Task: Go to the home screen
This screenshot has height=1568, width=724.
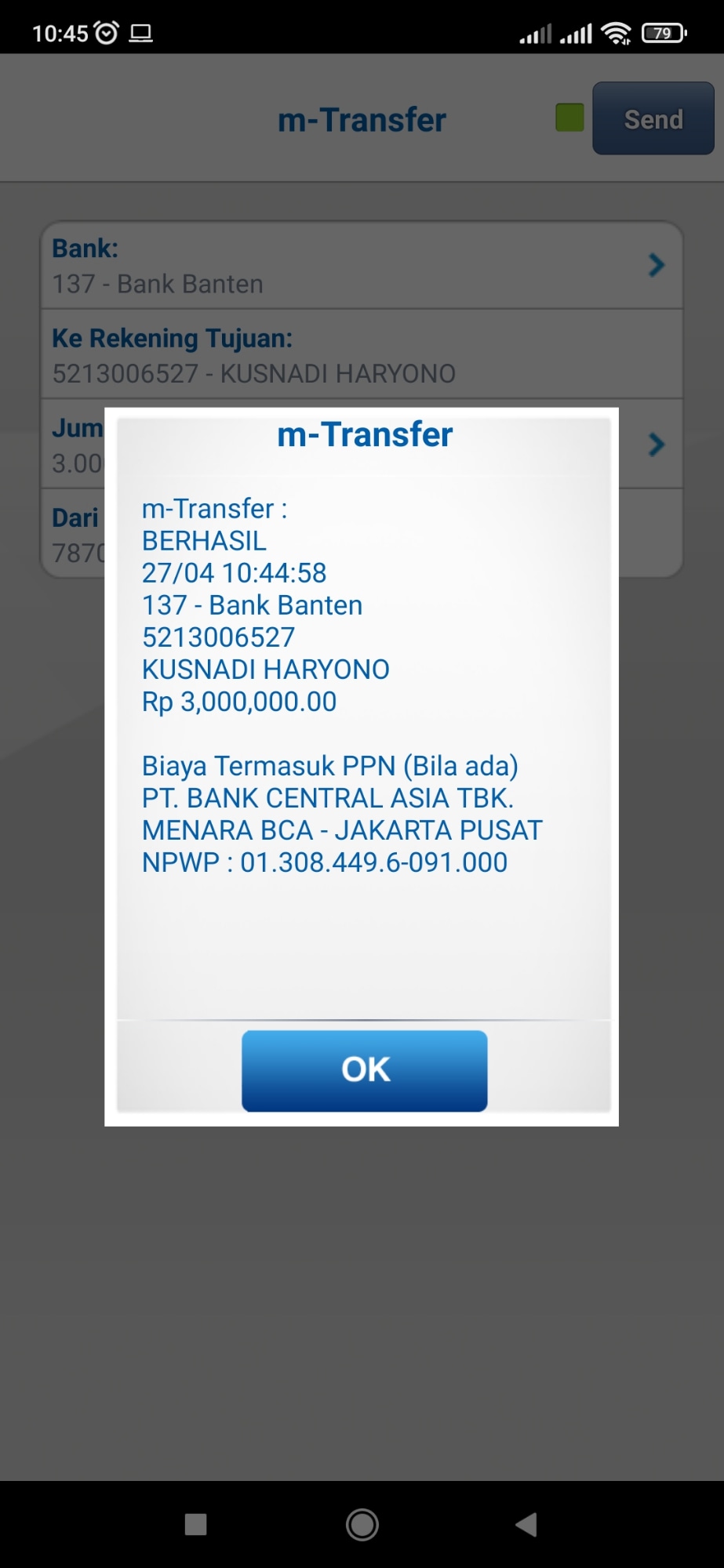Action: [x=362, y=1524]
